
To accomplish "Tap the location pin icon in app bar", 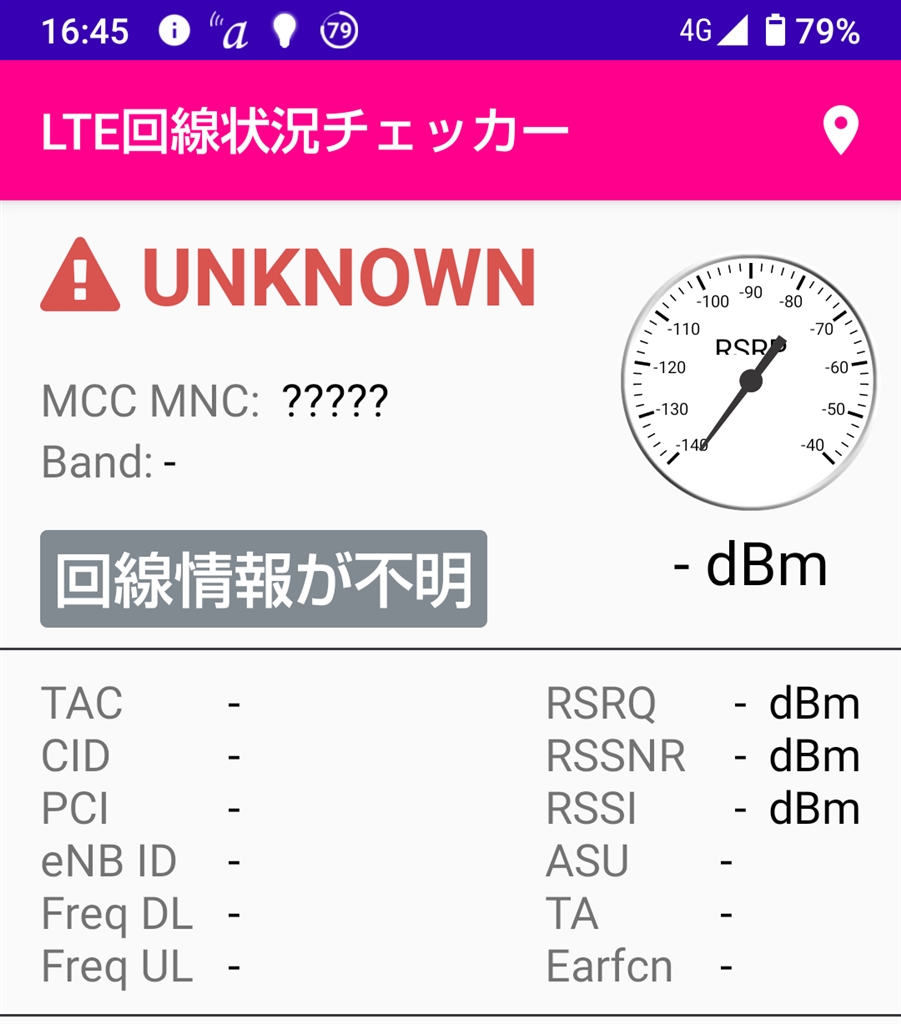I will click(840, 131).
